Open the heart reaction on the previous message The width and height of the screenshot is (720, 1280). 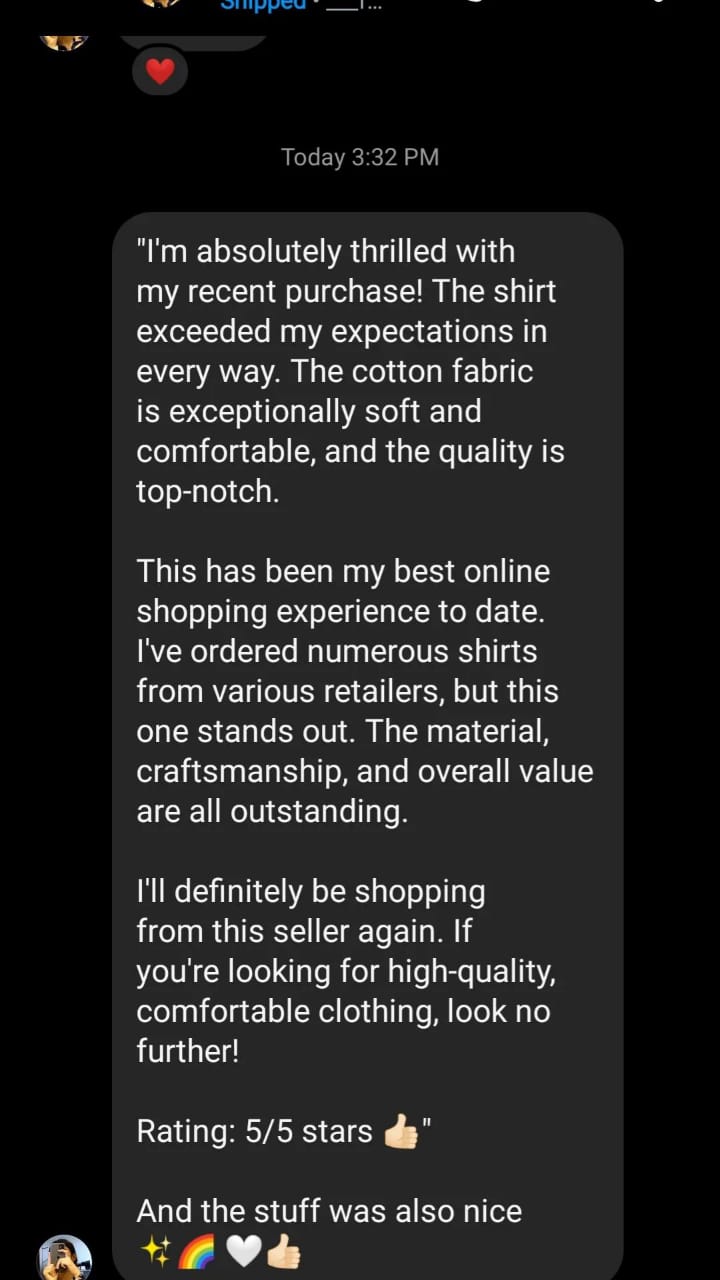coord(160,72)
